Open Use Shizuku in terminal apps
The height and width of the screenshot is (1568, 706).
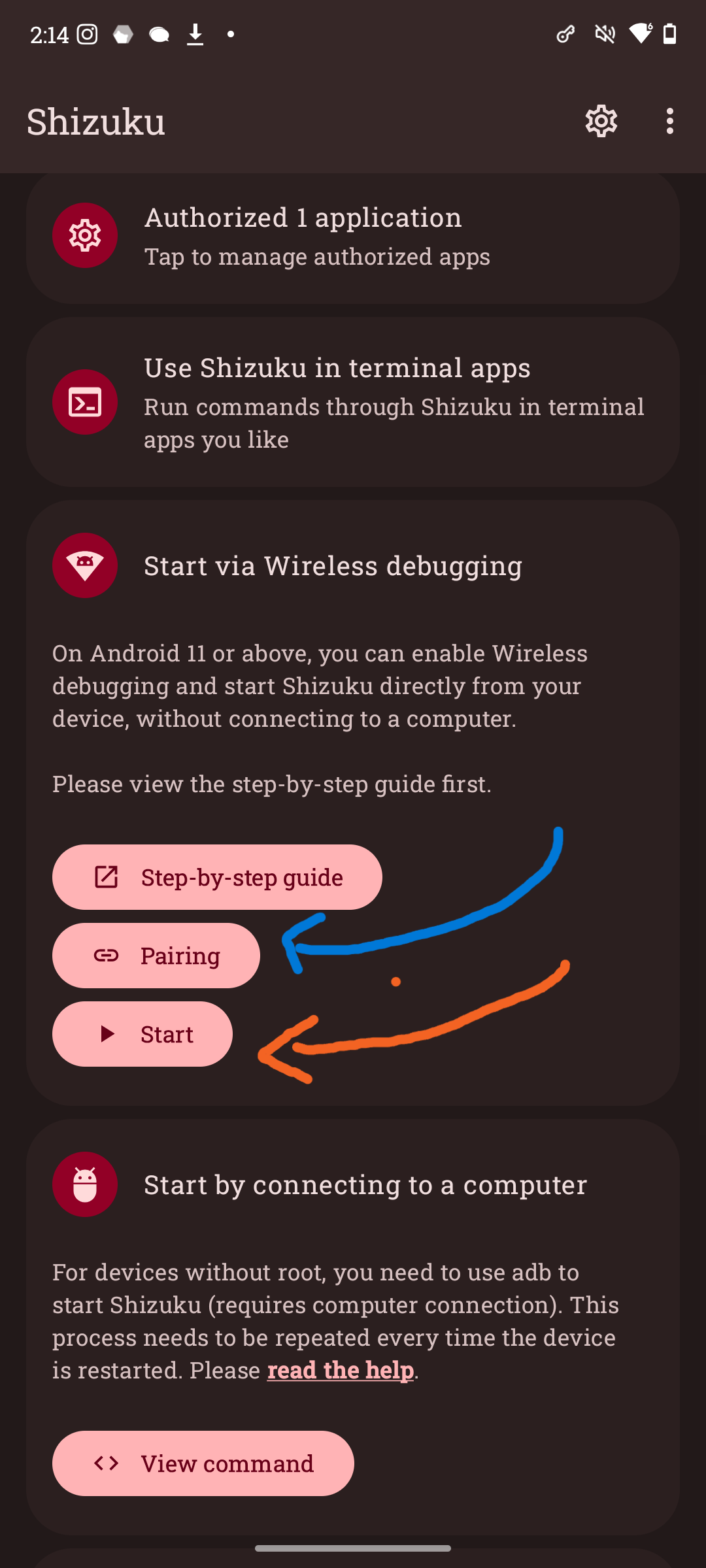click(353, 402)
